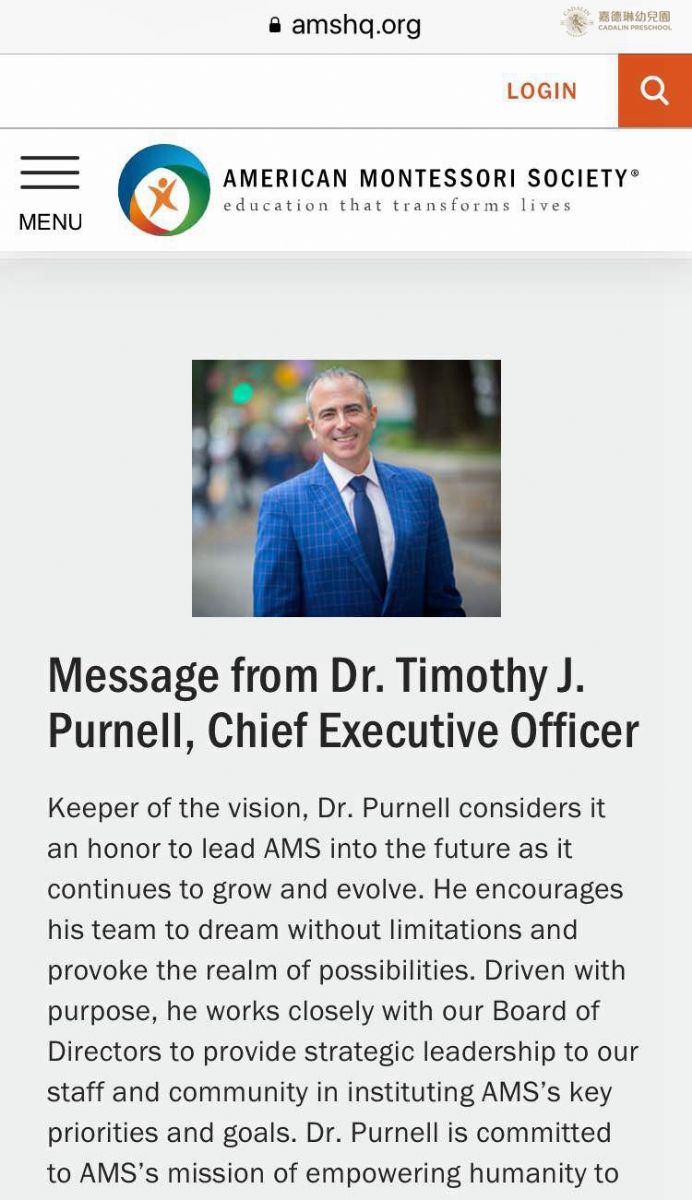Tap the orange search icon

[x=655, y=91]
